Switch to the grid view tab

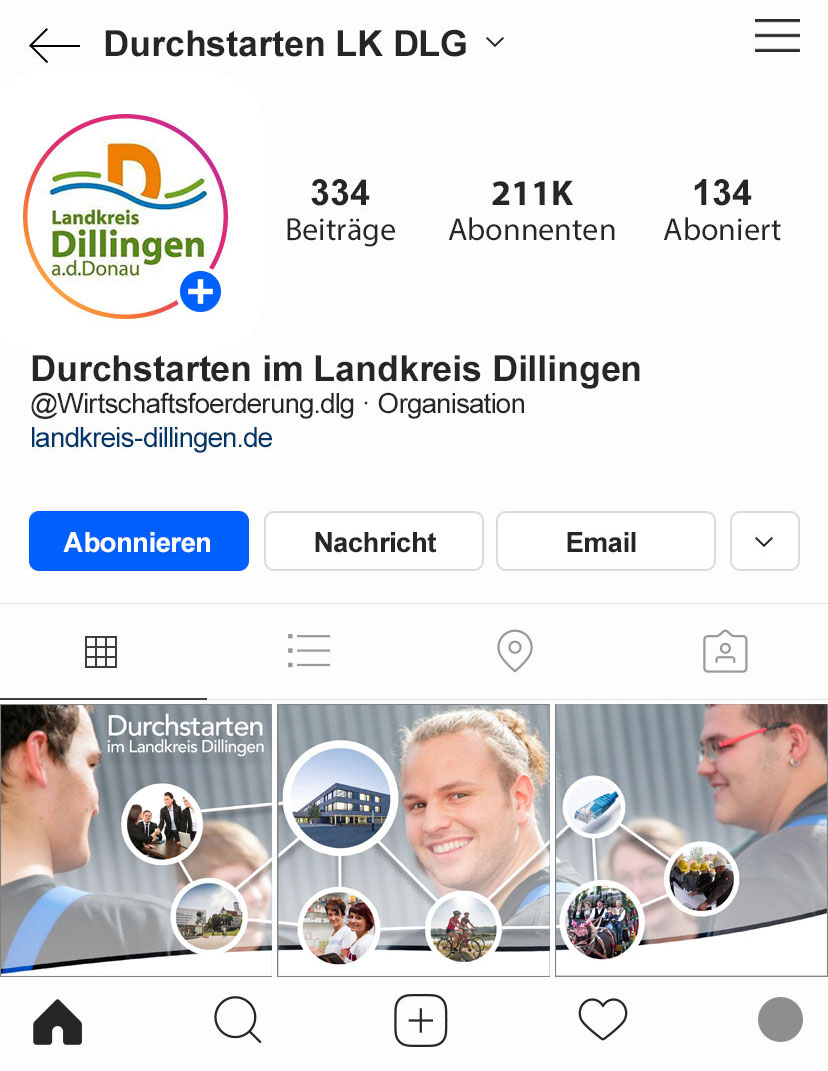click(x=101, y=652)
